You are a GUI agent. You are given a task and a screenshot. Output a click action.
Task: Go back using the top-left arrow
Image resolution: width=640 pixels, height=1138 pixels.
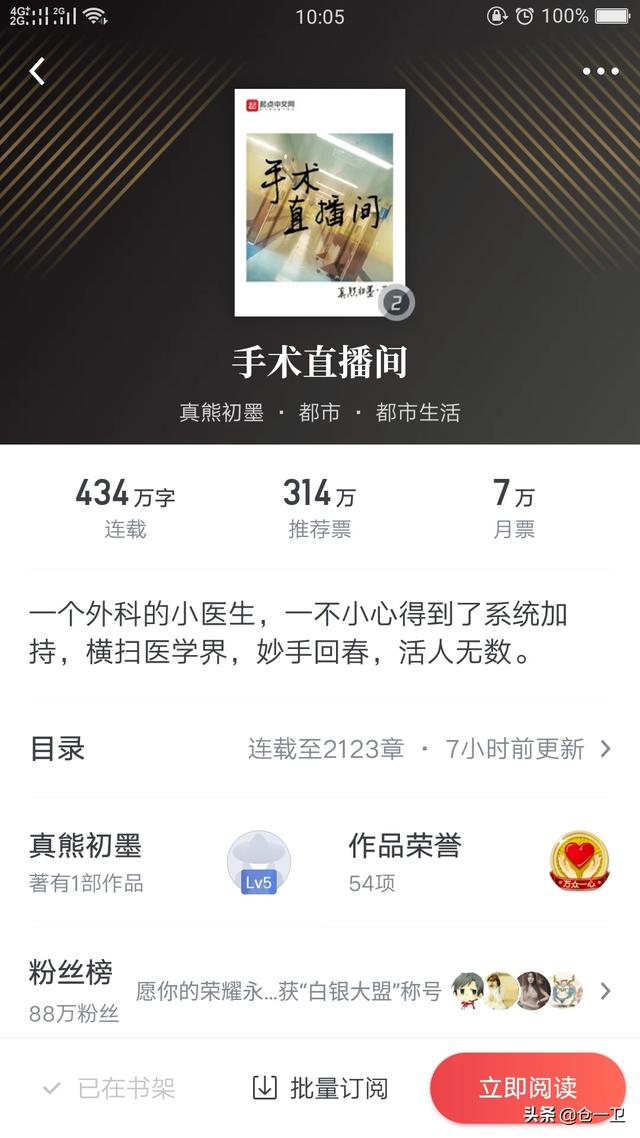coord(37,71)
